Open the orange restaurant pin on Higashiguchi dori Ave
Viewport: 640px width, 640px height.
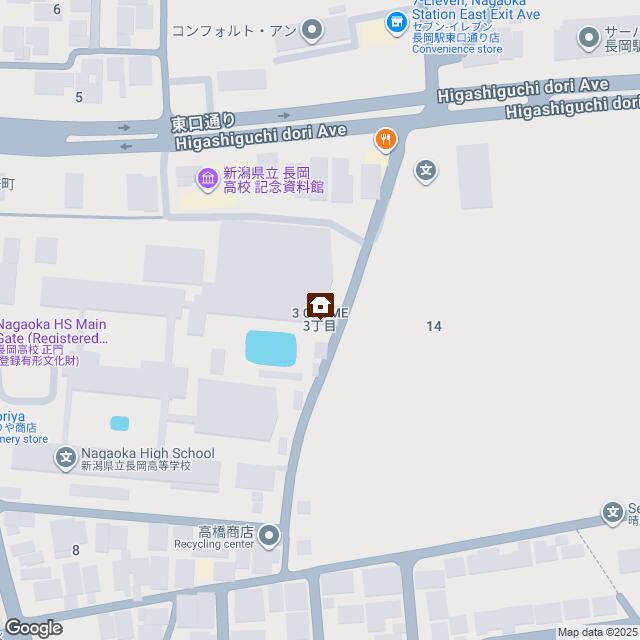click(385, 138)
